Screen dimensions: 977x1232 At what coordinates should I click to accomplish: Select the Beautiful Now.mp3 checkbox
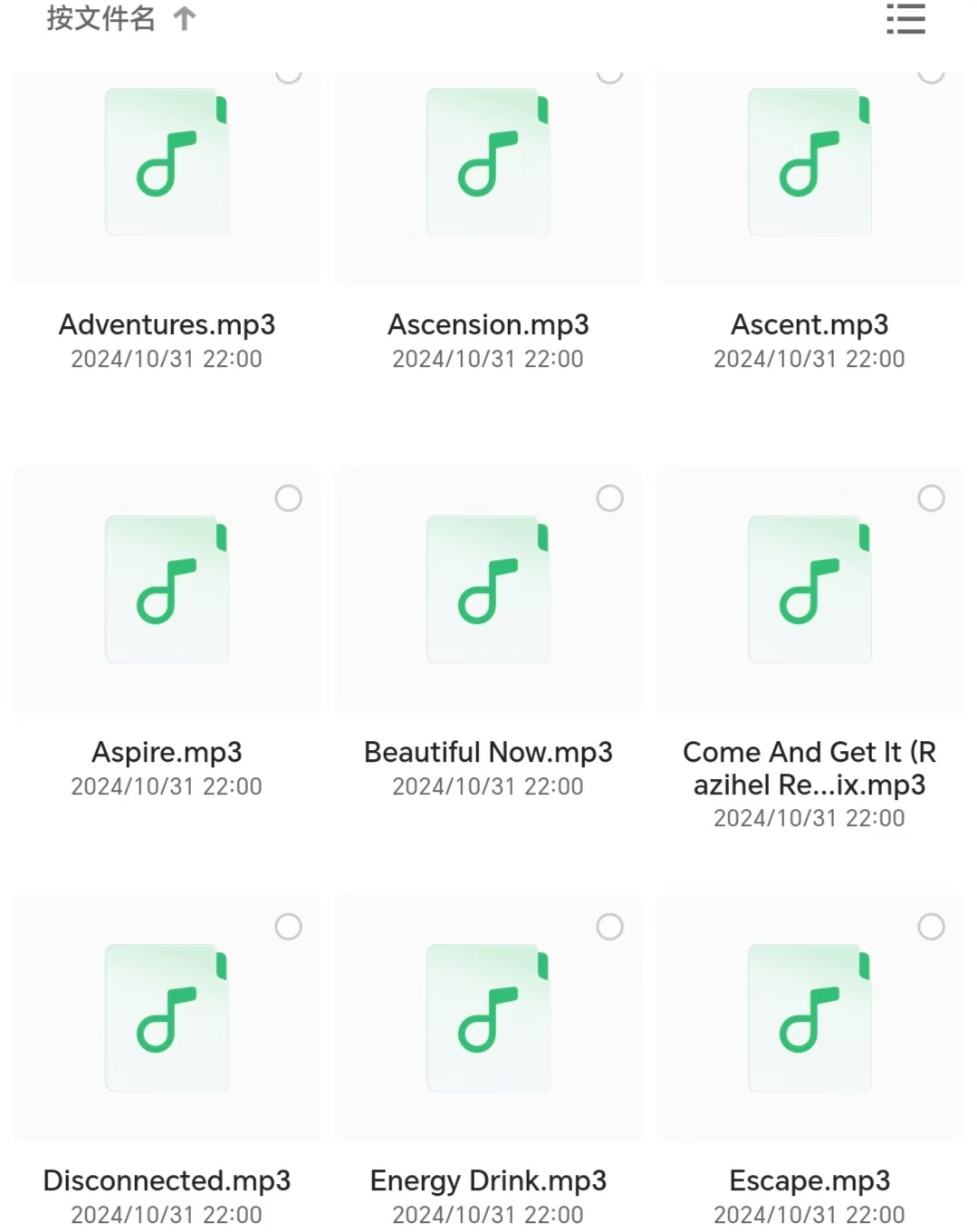coord(610,498)
